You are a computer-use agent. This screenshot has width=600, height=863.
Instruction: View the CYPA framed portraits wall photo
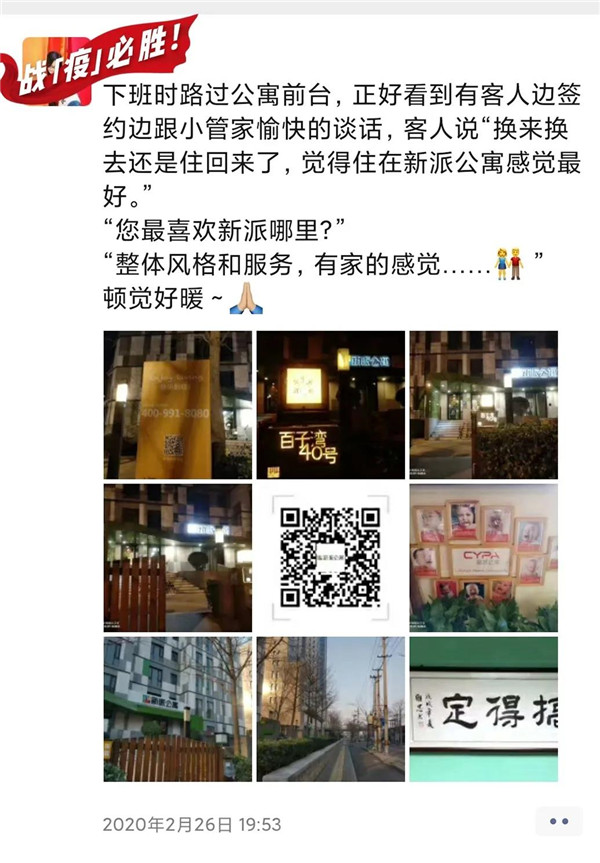click(483, 557)
